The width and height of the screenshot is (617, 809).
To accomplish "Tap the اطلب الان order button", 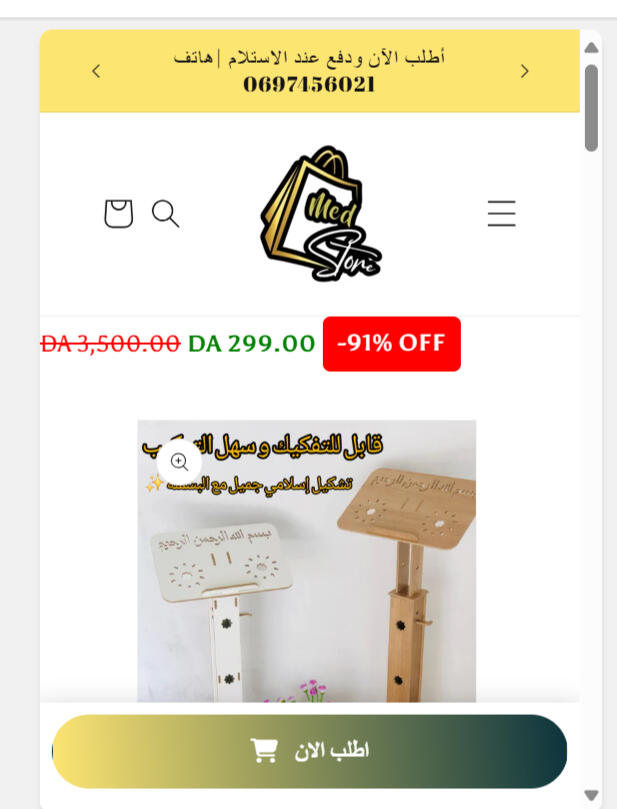I will tap(309, 751).
